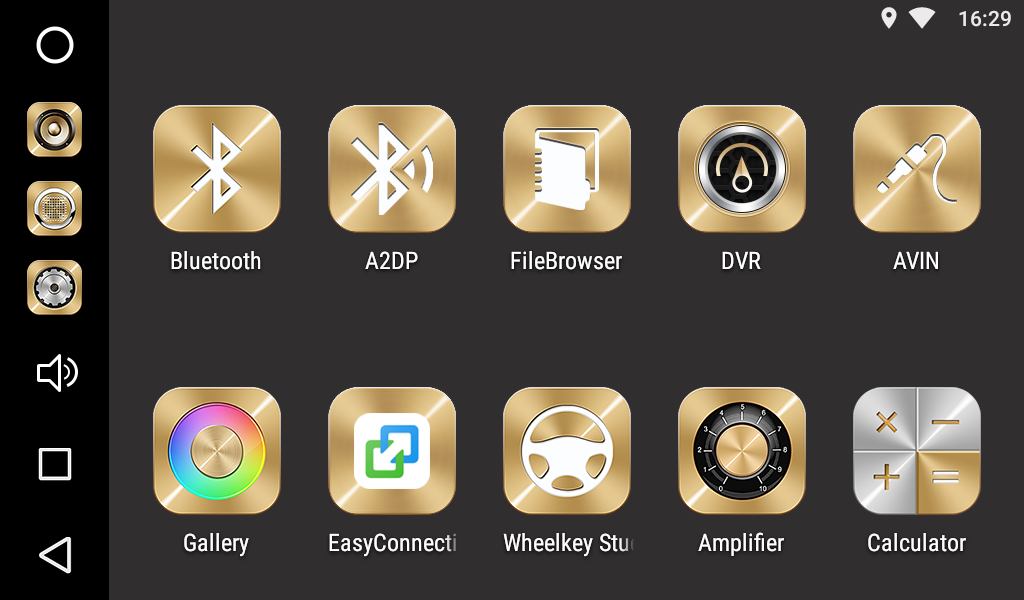This screenshot has height=600, width=1024.
Task: Open the gear settings shortcut in the sidebar
Action: click(x=54, y=288)
